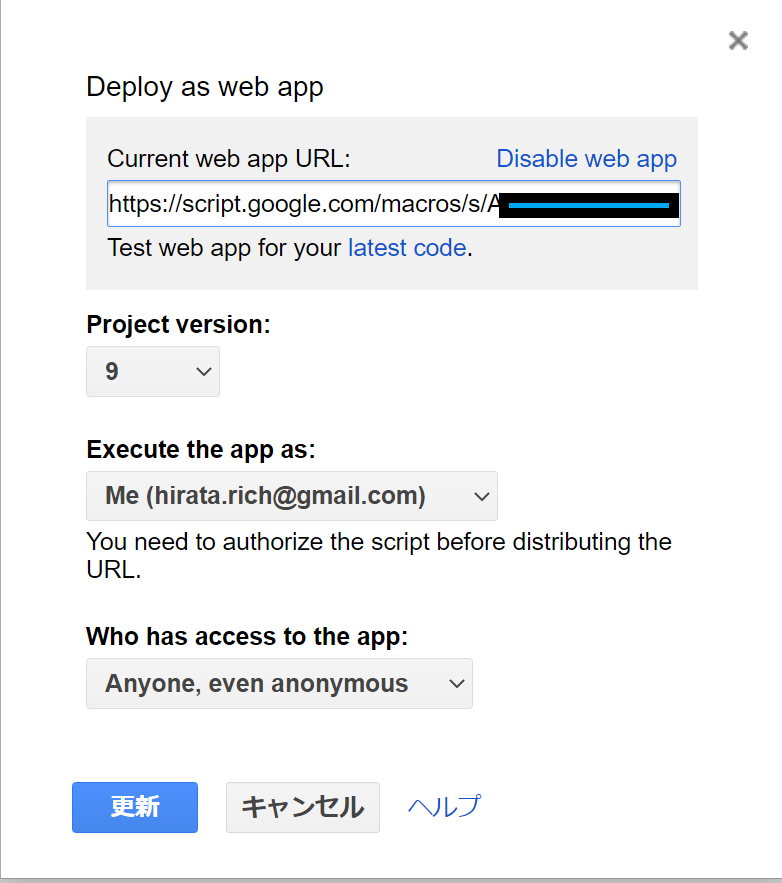The image size is (782, 883).
Task: Close the Deploy as web app dialog
Action: click(738, 40)
